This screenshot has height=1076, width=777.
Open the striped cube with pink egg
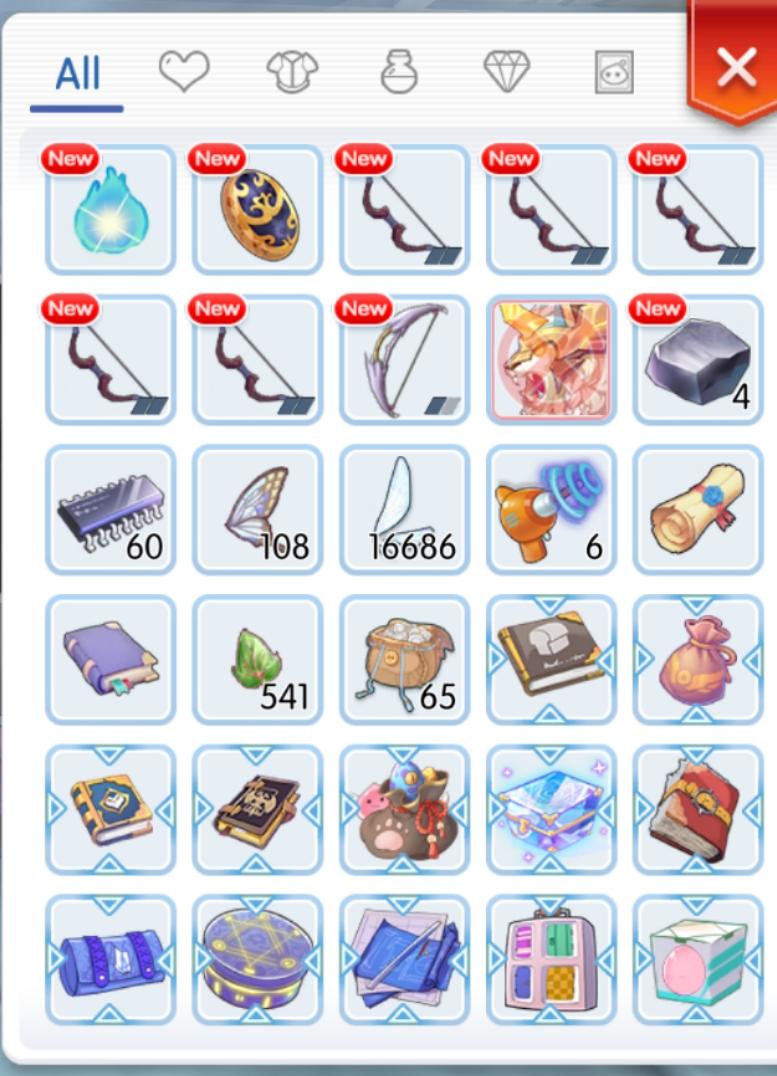coord(698,960)
